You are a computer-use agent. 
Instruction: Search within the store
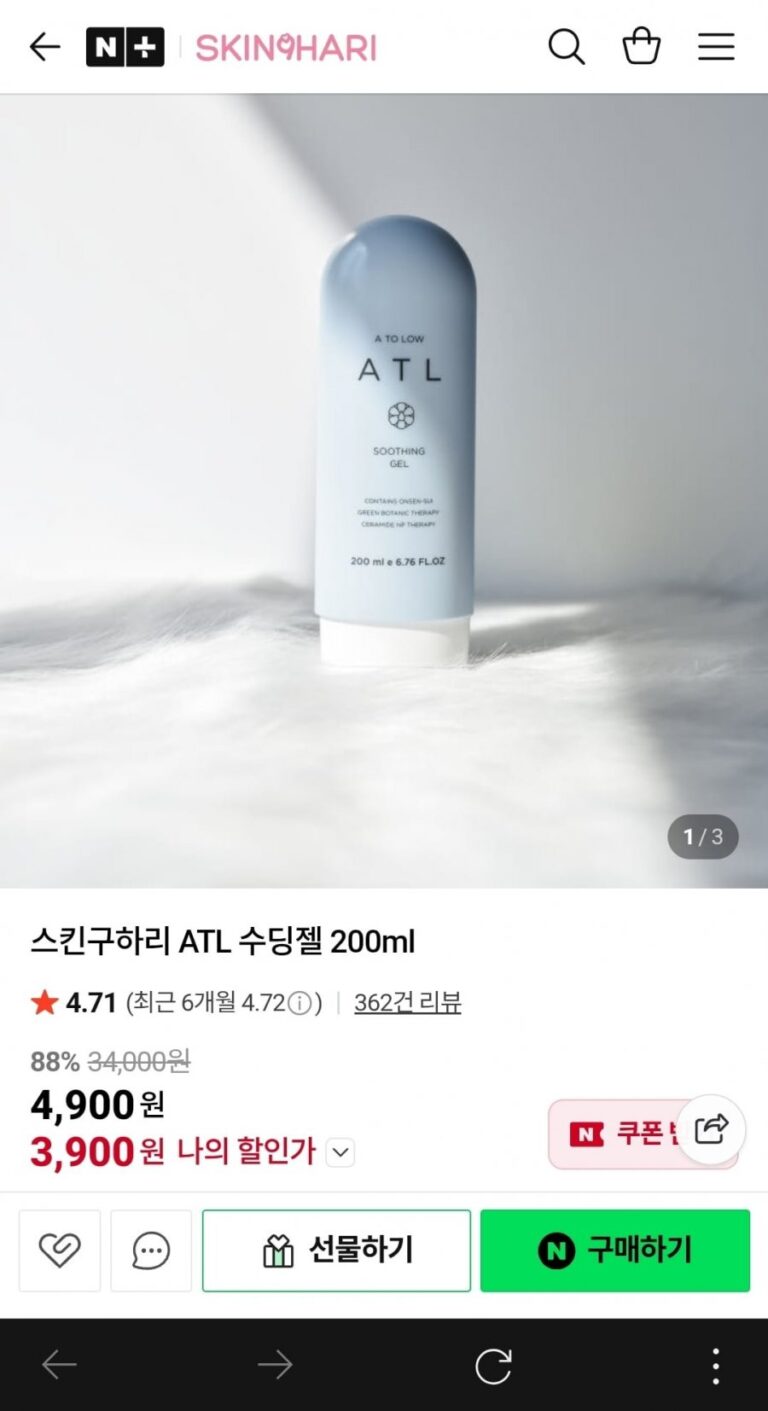pyautogui.click(x=566, y=47)
